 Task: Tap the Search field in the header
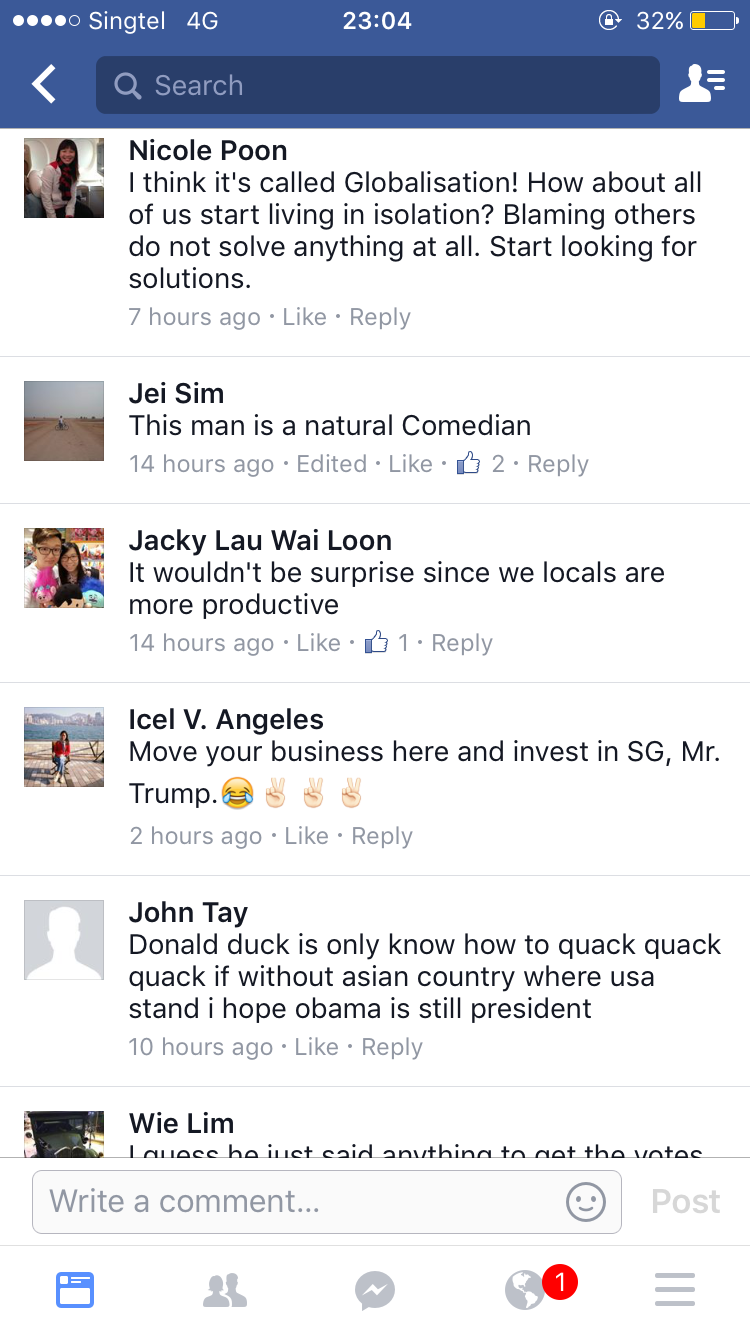(x=377, y=85)
